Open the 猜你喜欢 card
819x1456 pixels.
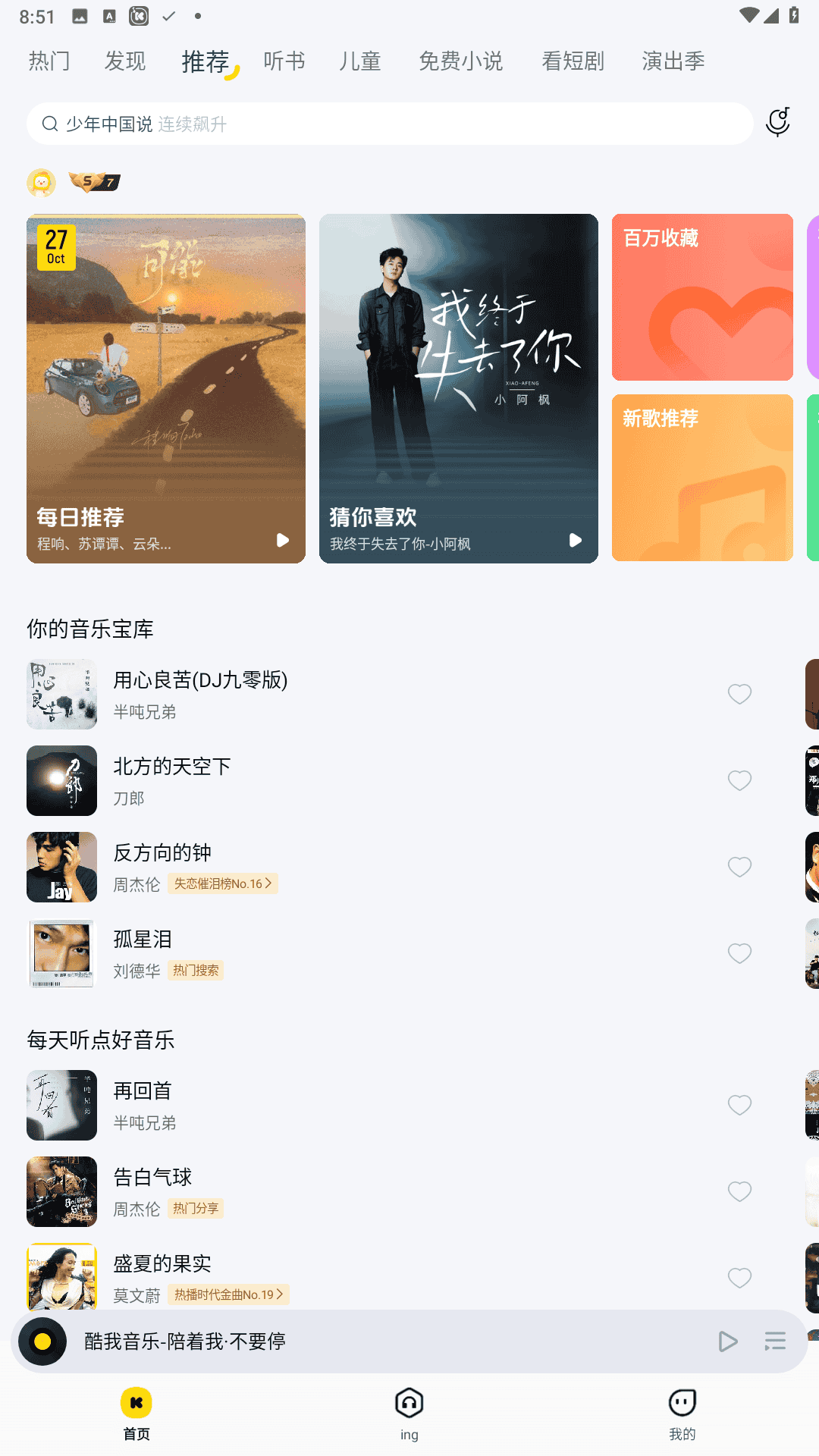pos(459,388)
